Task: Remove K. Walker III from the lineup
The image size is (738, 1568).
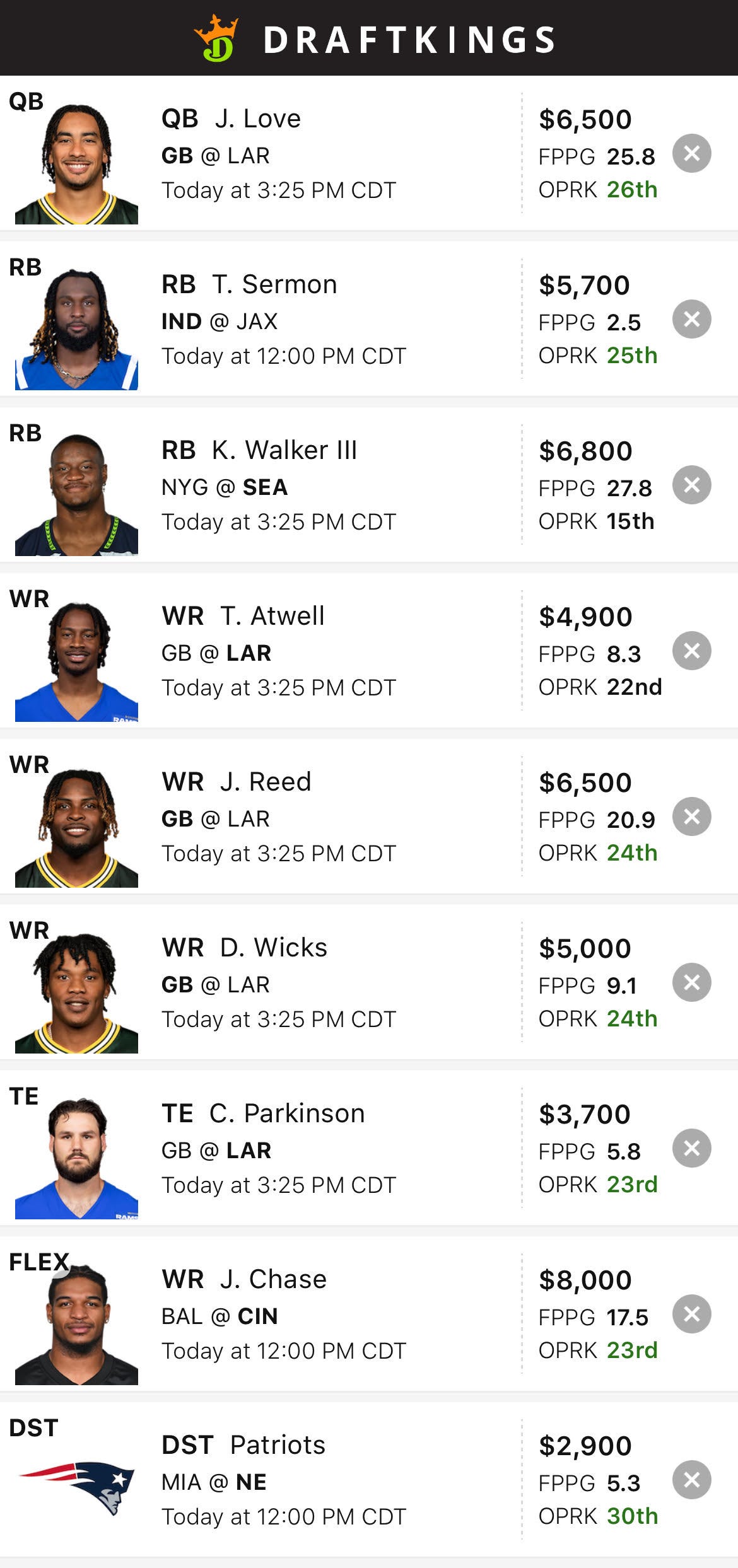Action: (691, 485)
